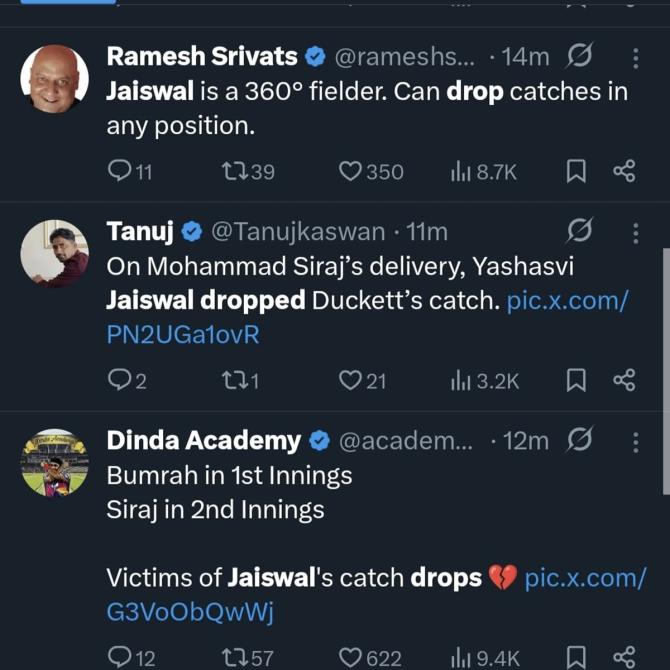670x670 pixels.
Task: Open Ramesh Srivats' profile picture
Action: (x=54, y=78)
